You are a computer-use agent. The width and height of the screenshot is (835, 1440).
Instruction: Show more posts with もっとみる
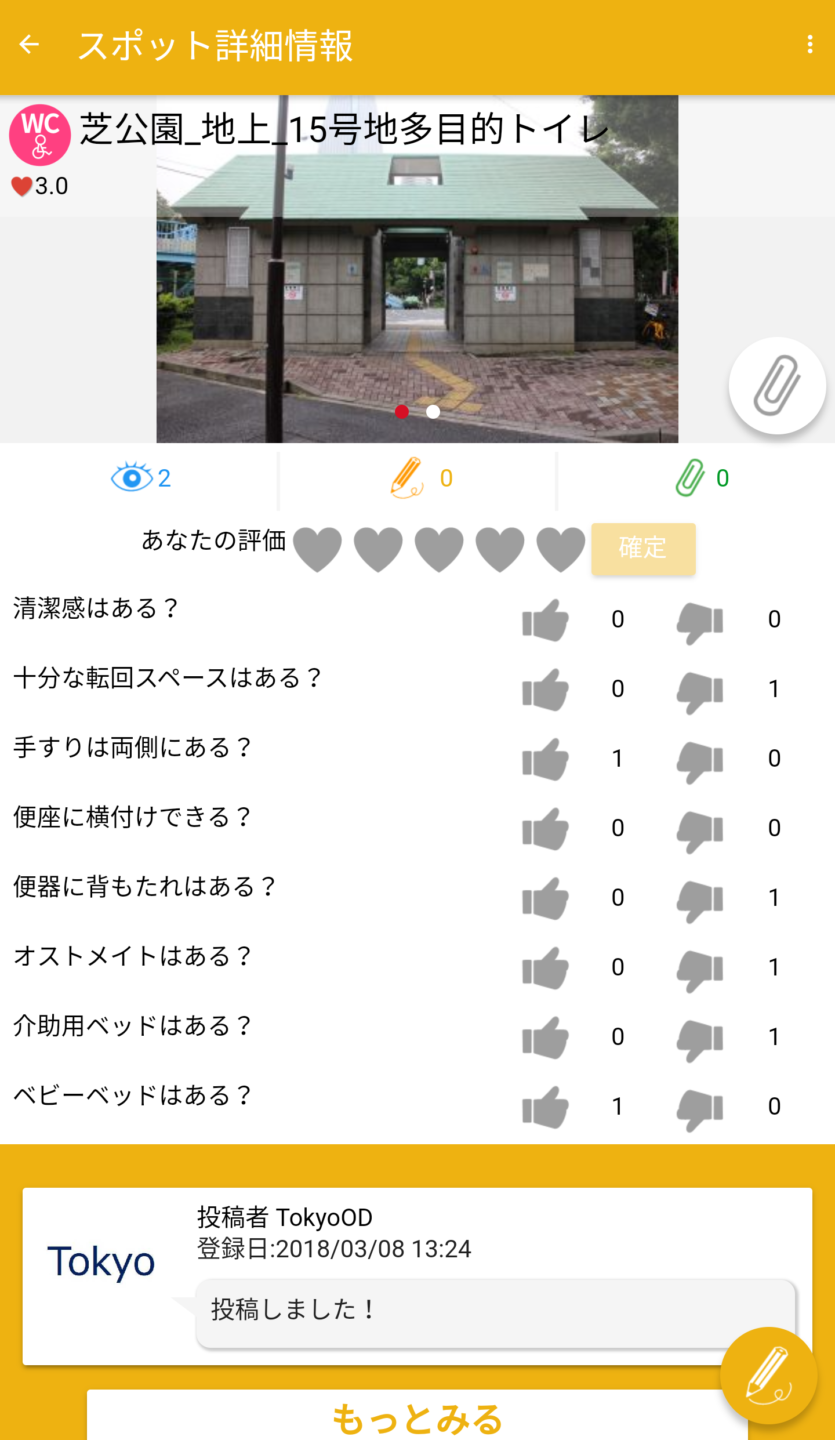tap(417, 1417)
